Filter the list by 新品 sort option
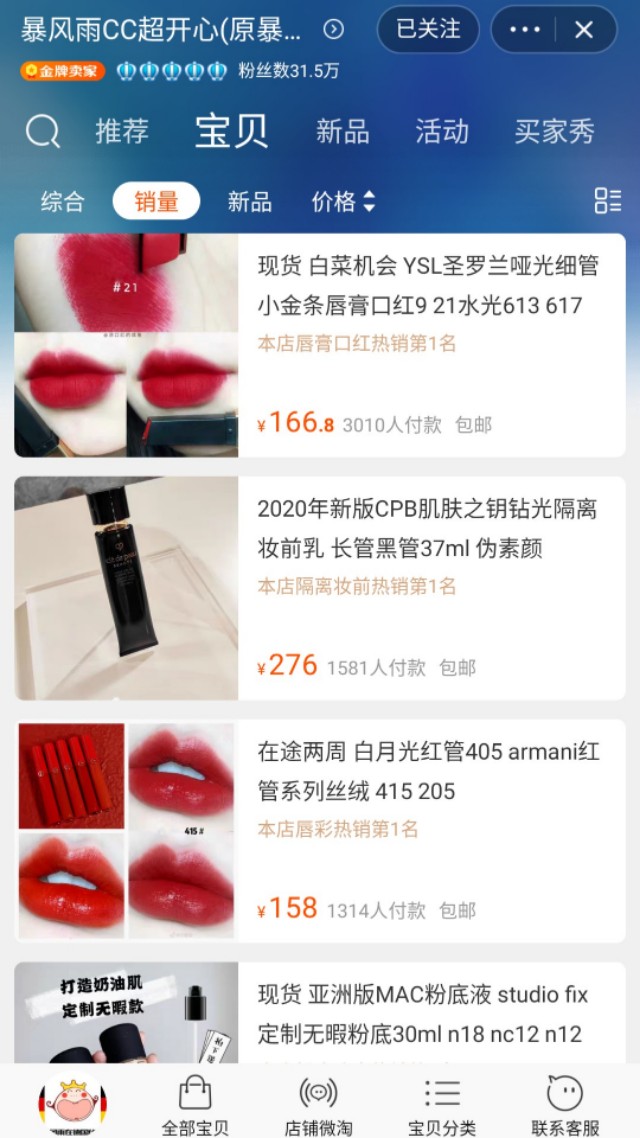The image size is (640, 1138). (249, 201)
